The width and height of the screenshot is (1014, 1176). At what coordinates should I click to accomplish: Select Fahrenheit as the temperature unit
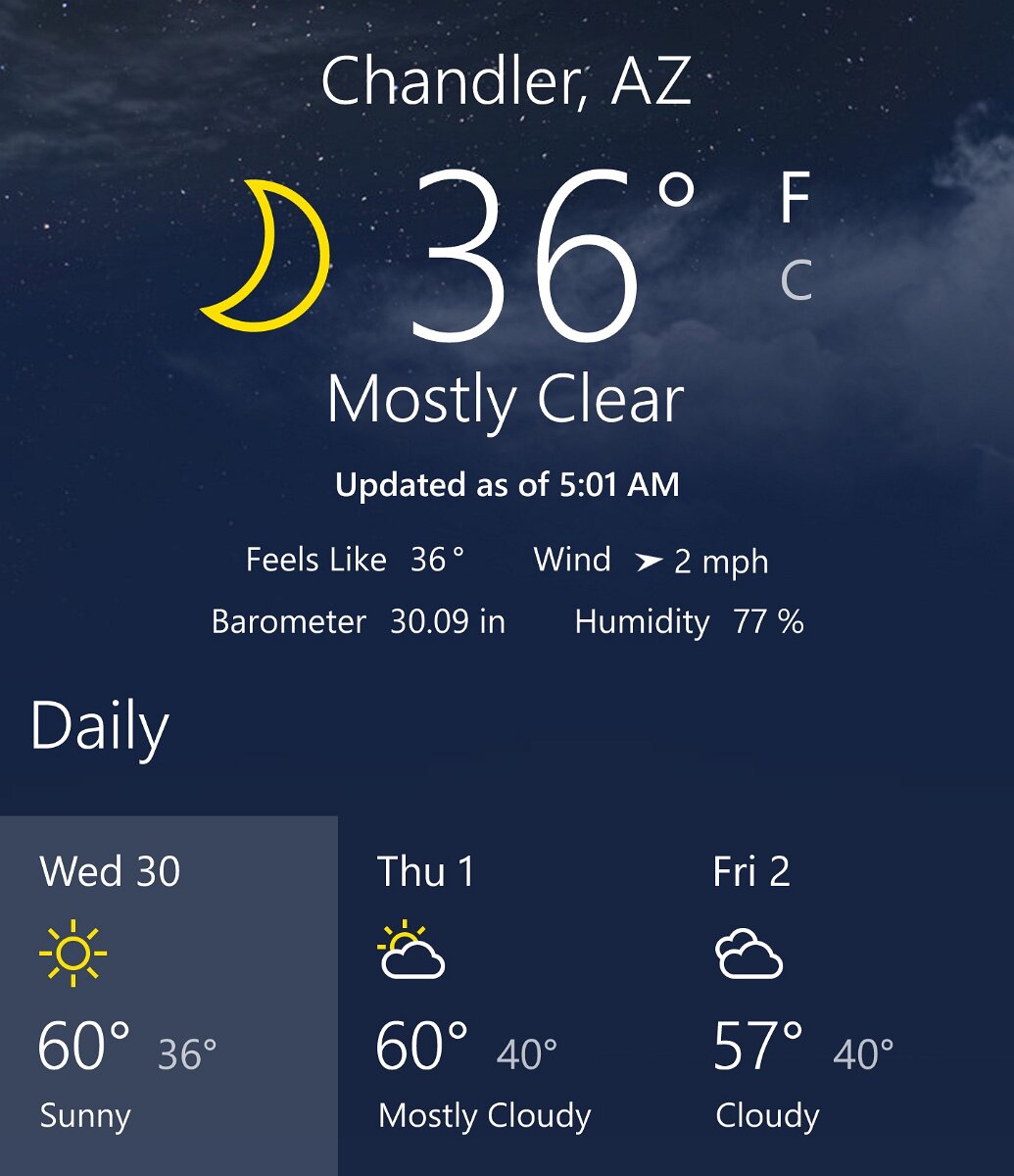pyautogui.click(x=795, y=198)
